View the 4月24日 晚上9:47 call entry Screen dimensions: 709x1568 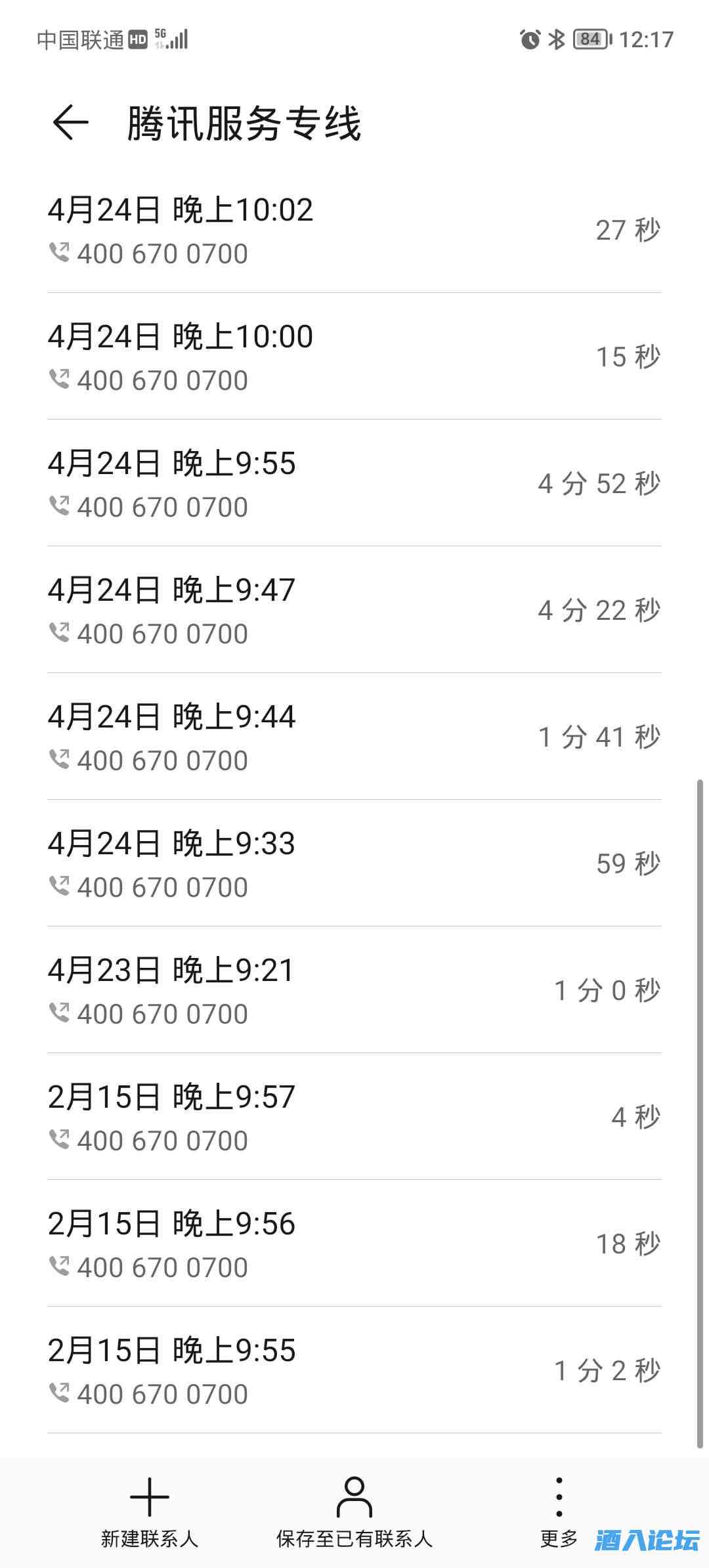(x=354, y=611)
